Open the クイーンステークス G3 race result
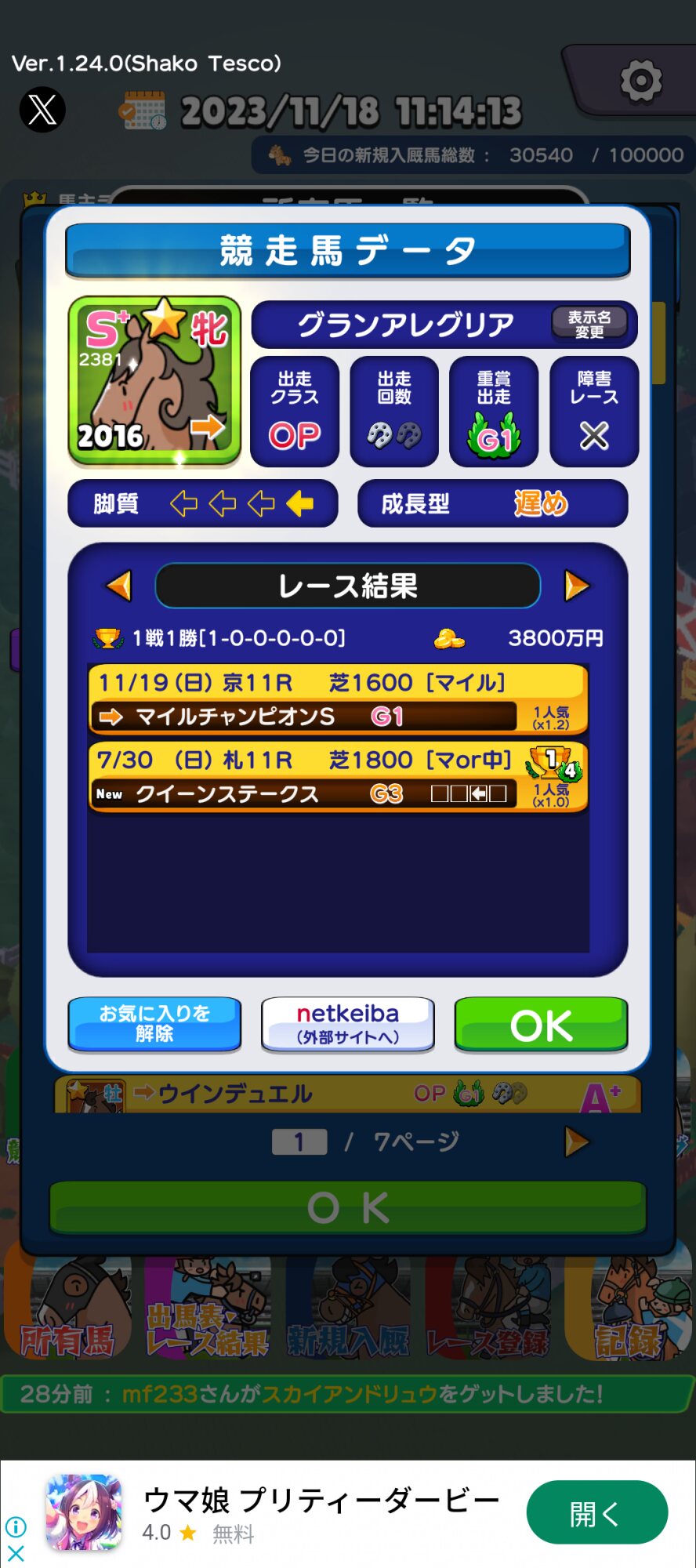The width and height of the screenshot is (696, 1568). pyautogui.click(x=338, y=777)
